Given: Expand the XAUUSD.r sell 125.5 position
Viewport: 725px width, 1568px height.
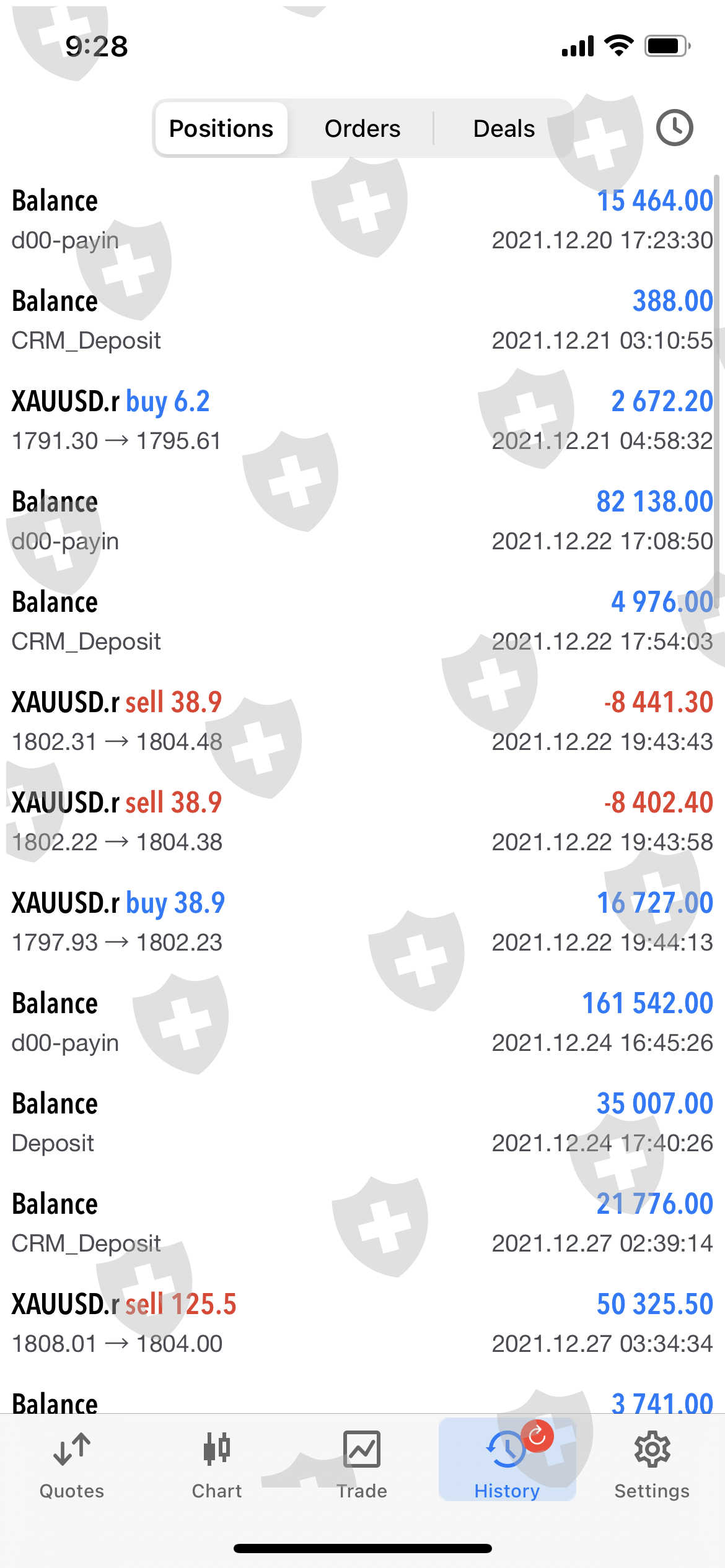Looking at the screenshot, I should [x=362, y=1323].
